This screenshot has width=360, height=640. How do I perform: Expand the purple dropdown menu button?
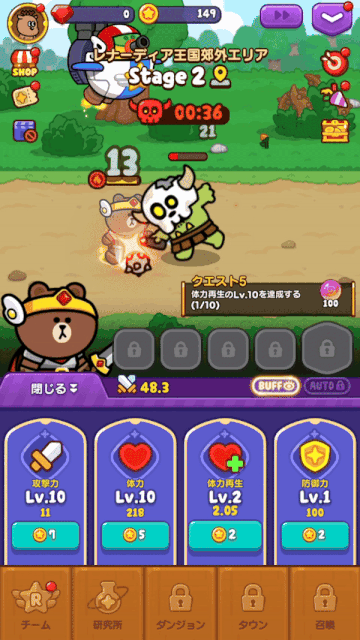point(332,19)
